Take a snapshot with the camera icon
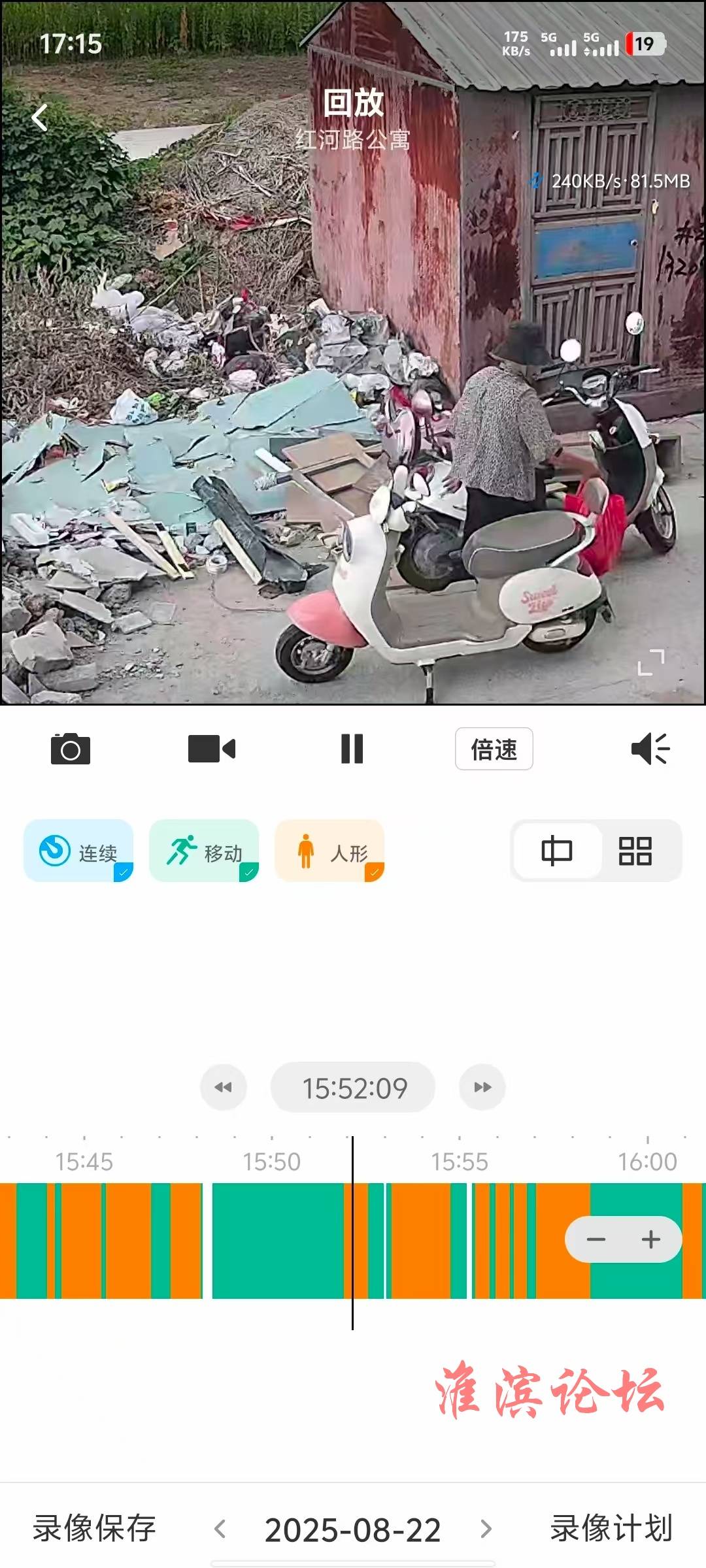706x1568 pixels. click(71, 749)
